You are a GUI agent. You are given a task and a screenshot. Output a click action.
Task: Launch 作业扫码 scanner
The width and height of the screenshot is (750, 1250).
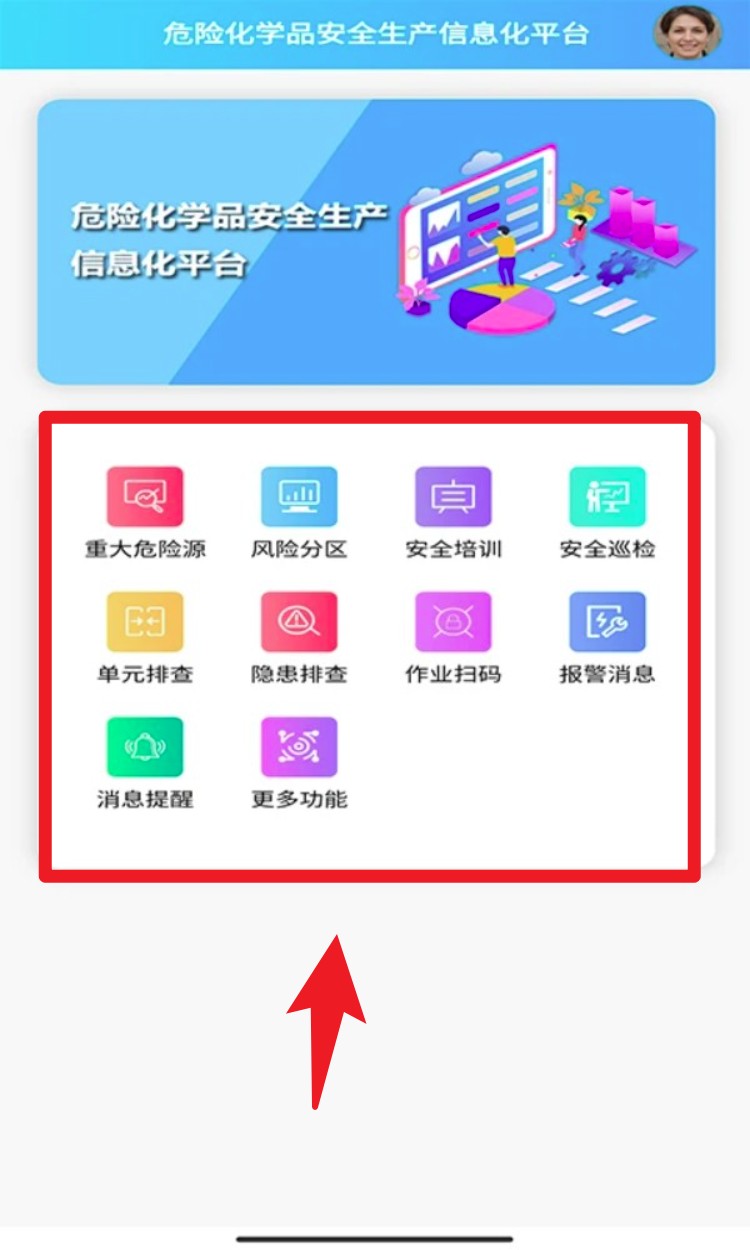point(453,622)
